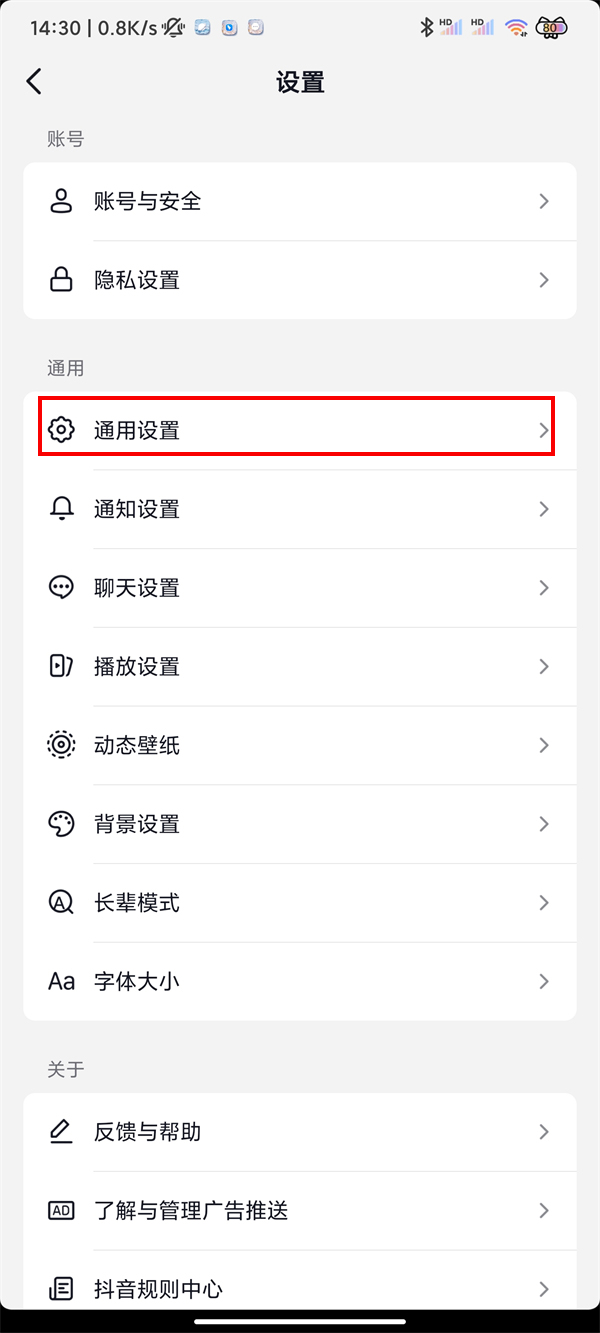The height and width of the screenshot is (1333, 600).
Task: Open 动态壁纸 option
Action: pyautogui.click(x=299, y=745)
